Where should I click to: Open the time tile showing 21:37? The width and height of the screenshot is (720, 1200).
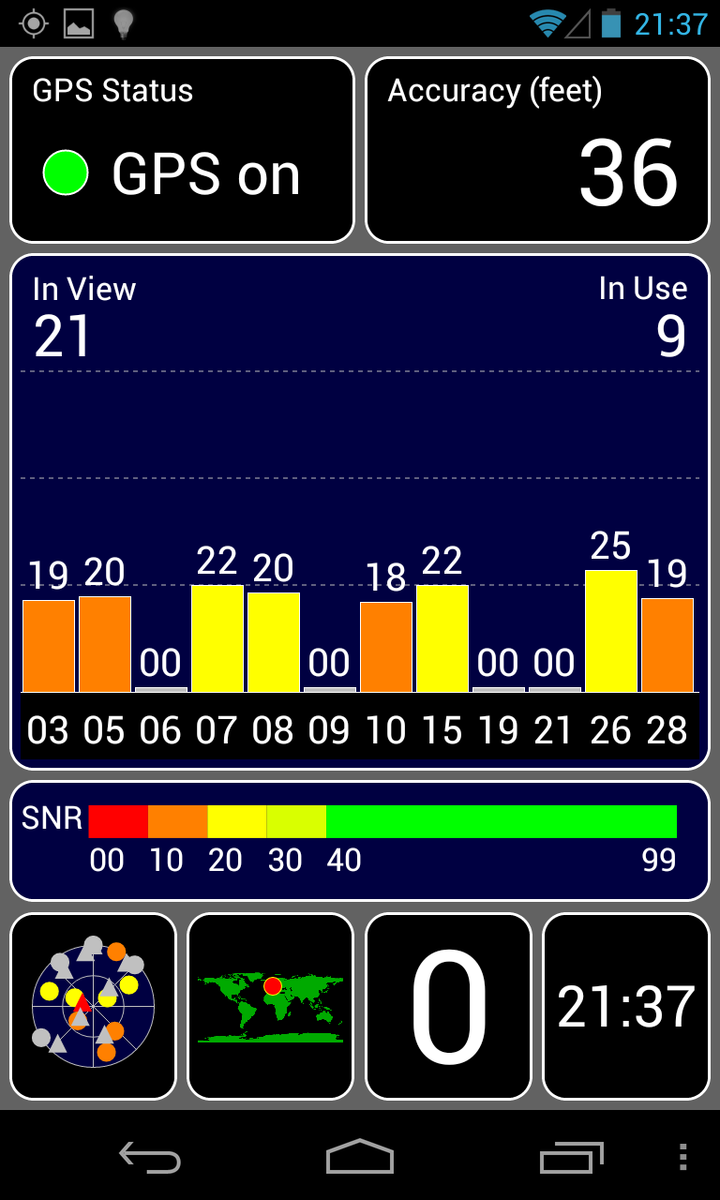click(x=625, y=1006)
